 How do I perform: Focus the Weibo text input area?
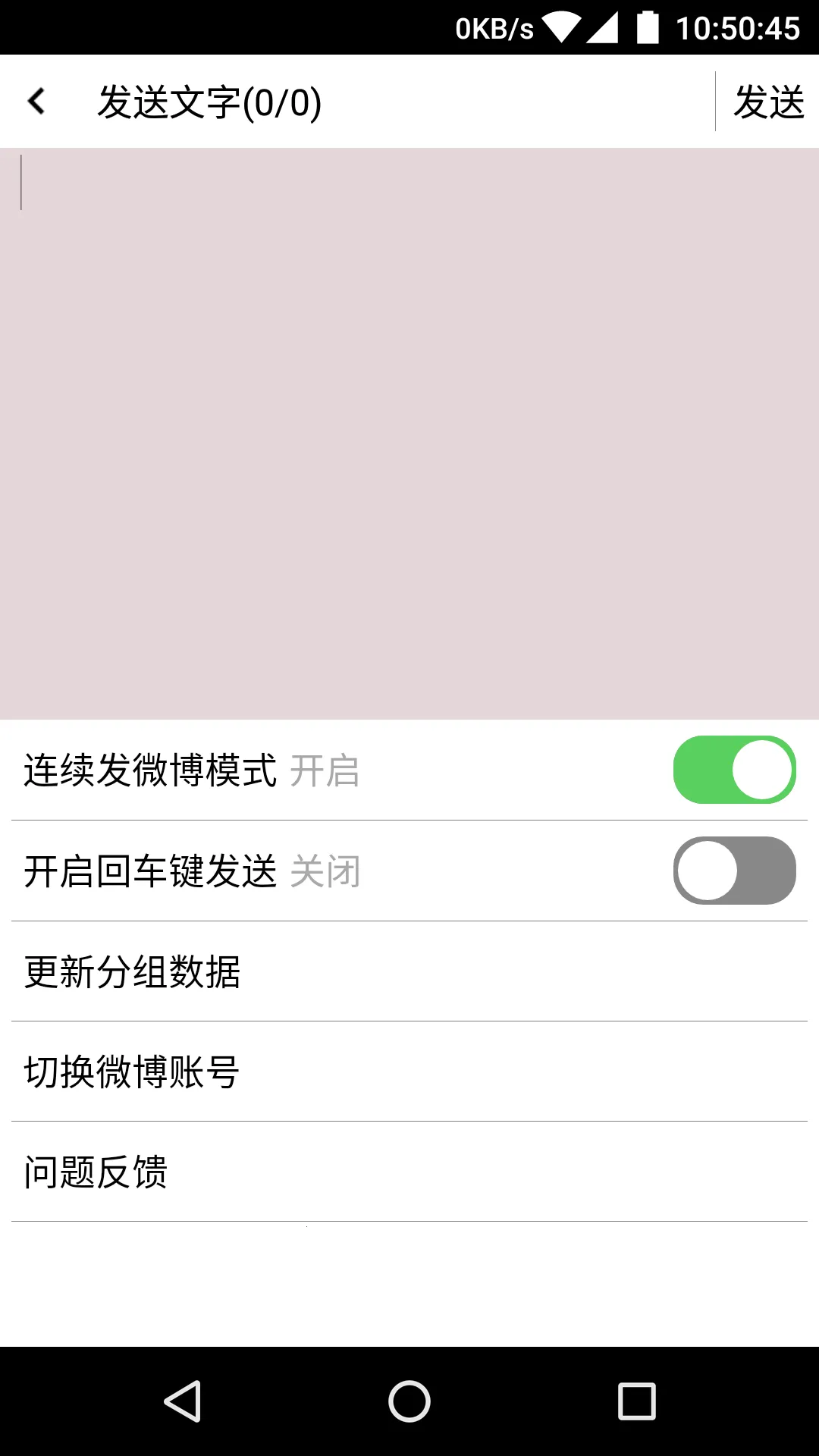pyautogui.click(x=409, y=432)
